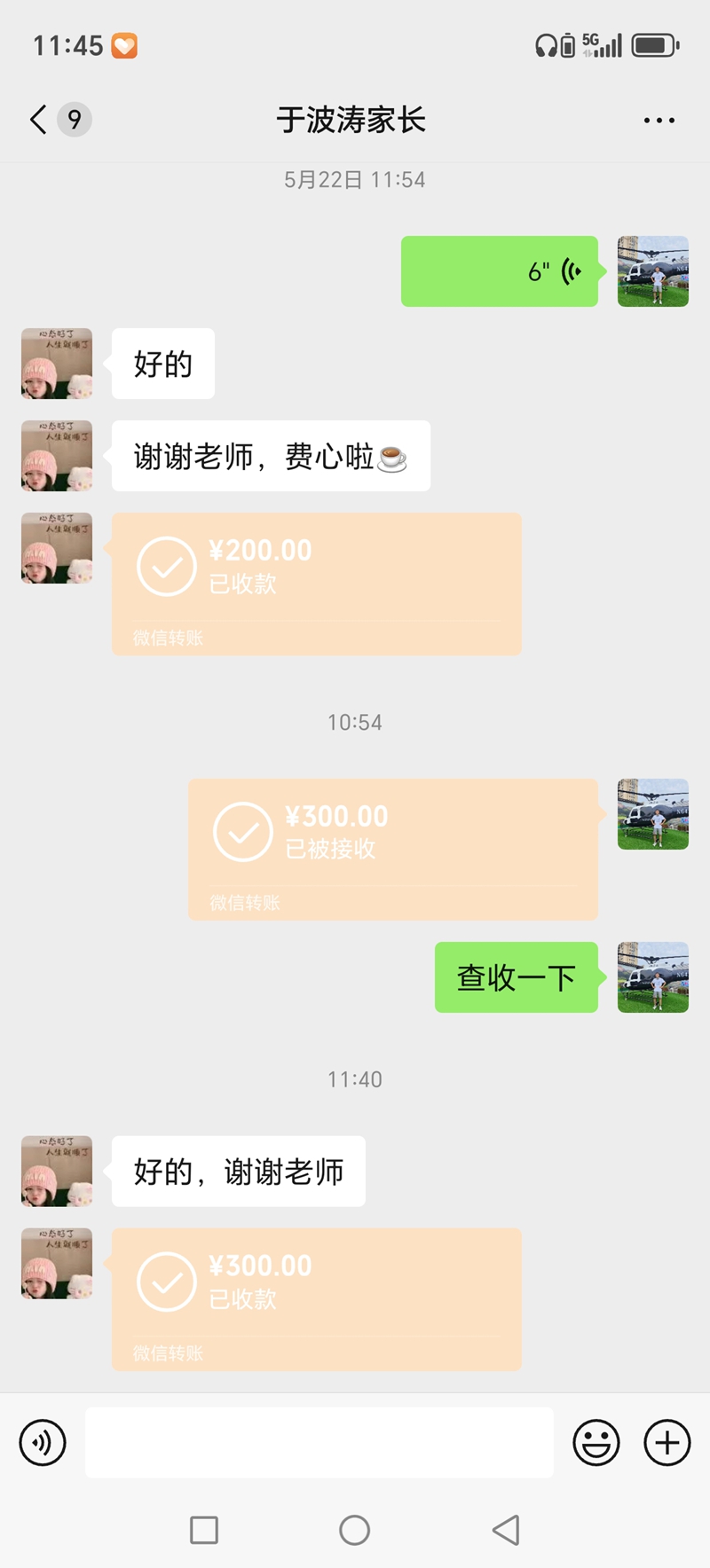Play the 6-second voice message
This screenshot has height=1568, width=710.
click(499, 271)
